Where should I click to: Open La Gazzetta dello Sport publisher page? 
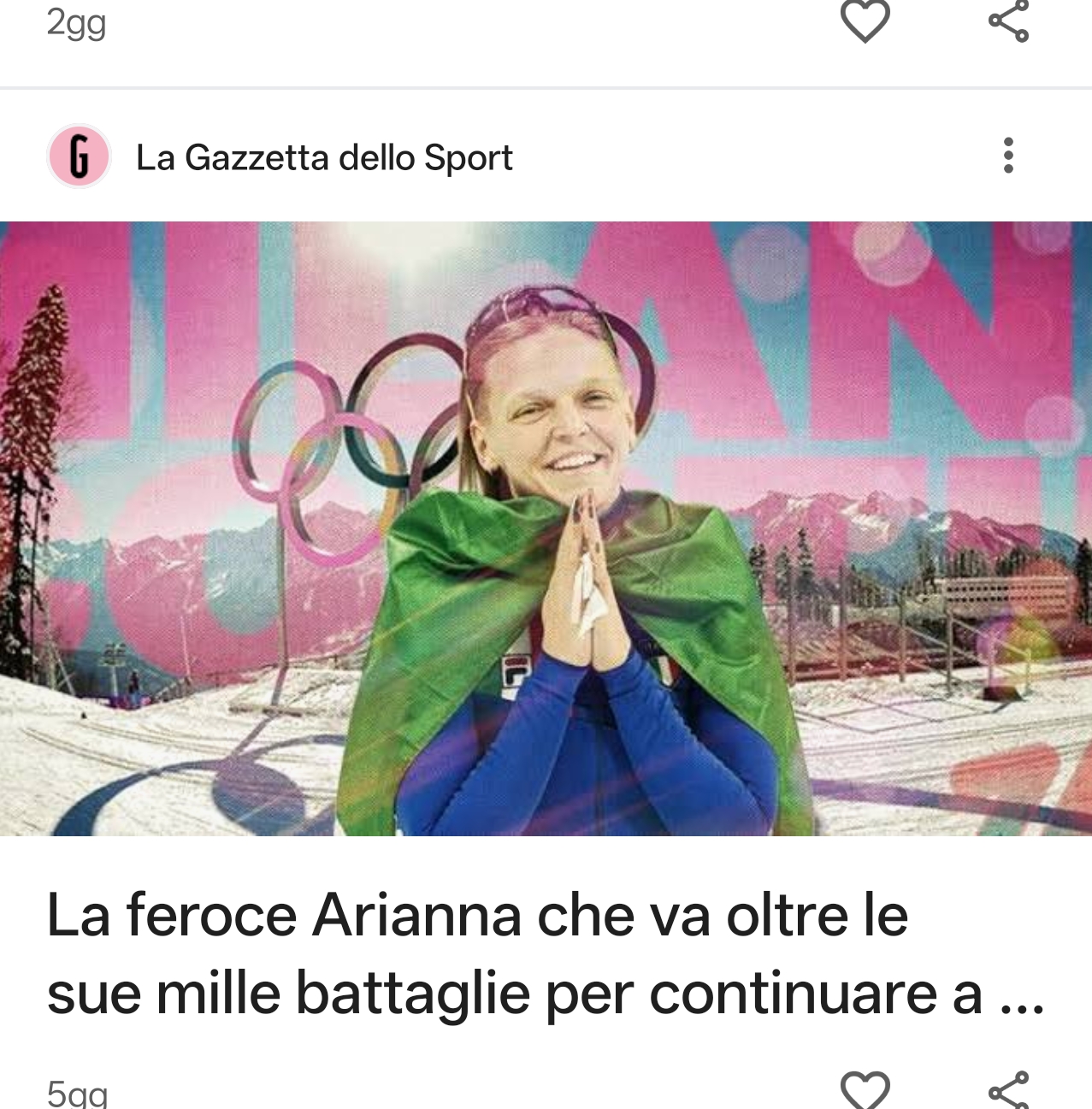tap(323, 157)
